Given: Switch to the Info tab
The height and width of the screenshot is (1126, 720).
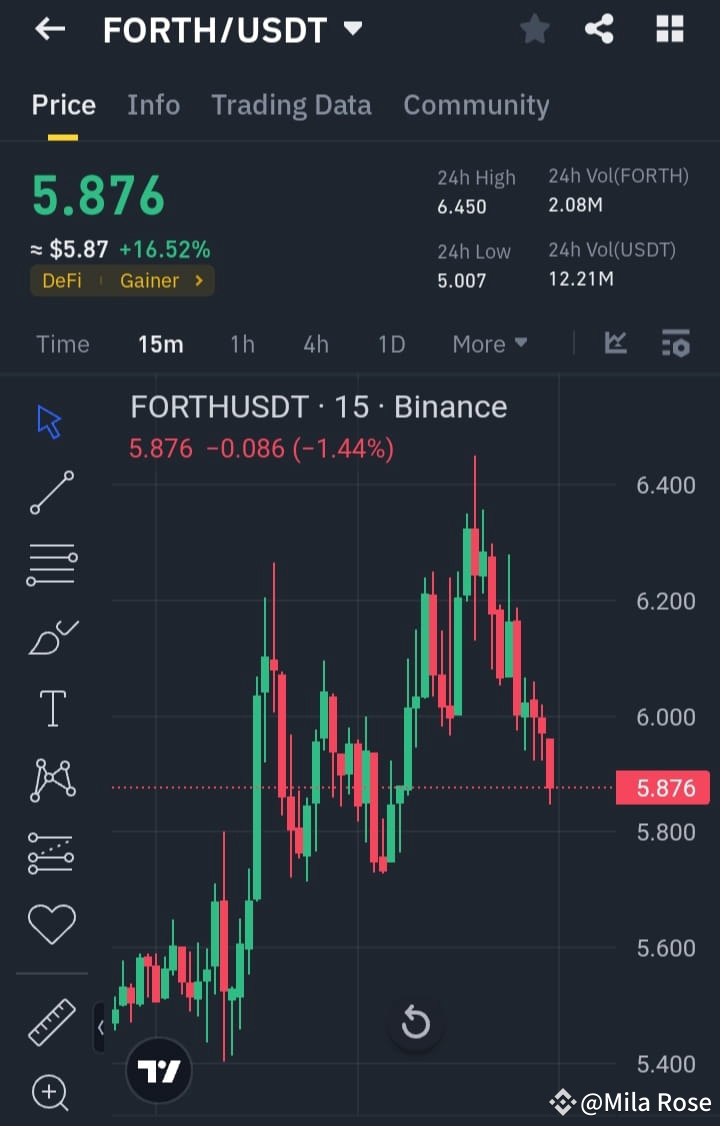Looking at the screenshot, I should 153,104.
